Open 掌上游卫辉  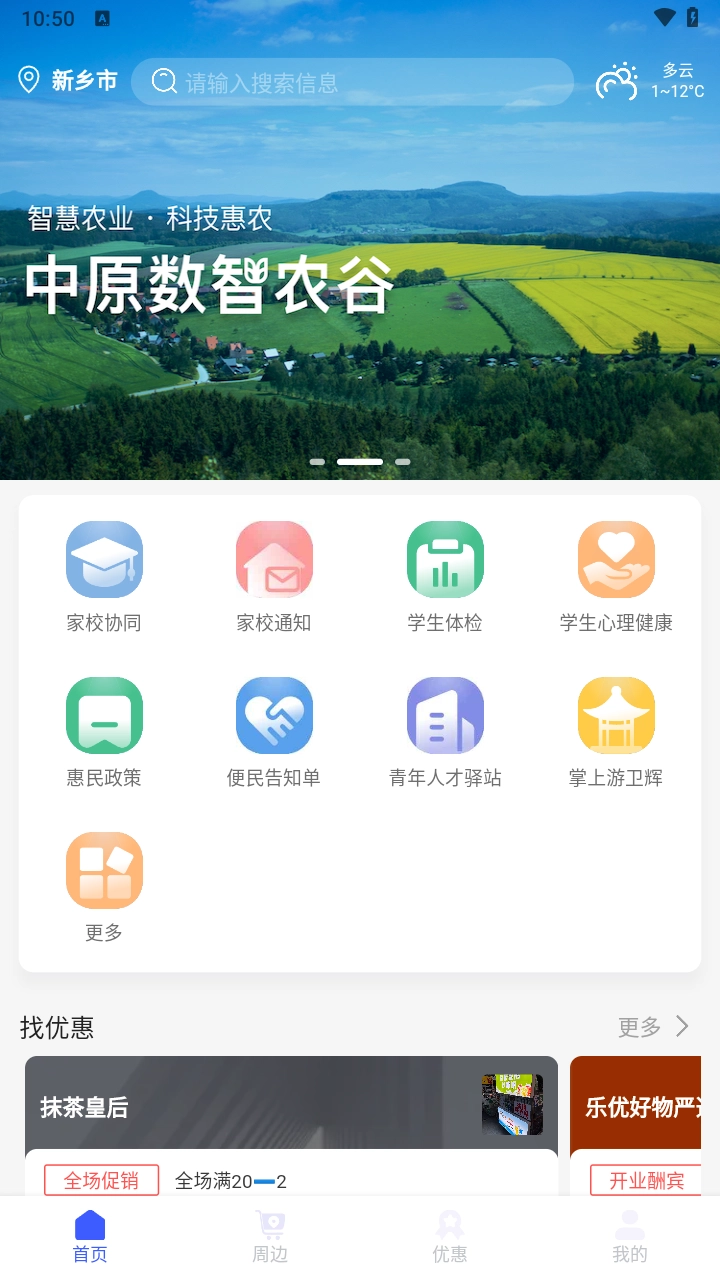[616, 732]
